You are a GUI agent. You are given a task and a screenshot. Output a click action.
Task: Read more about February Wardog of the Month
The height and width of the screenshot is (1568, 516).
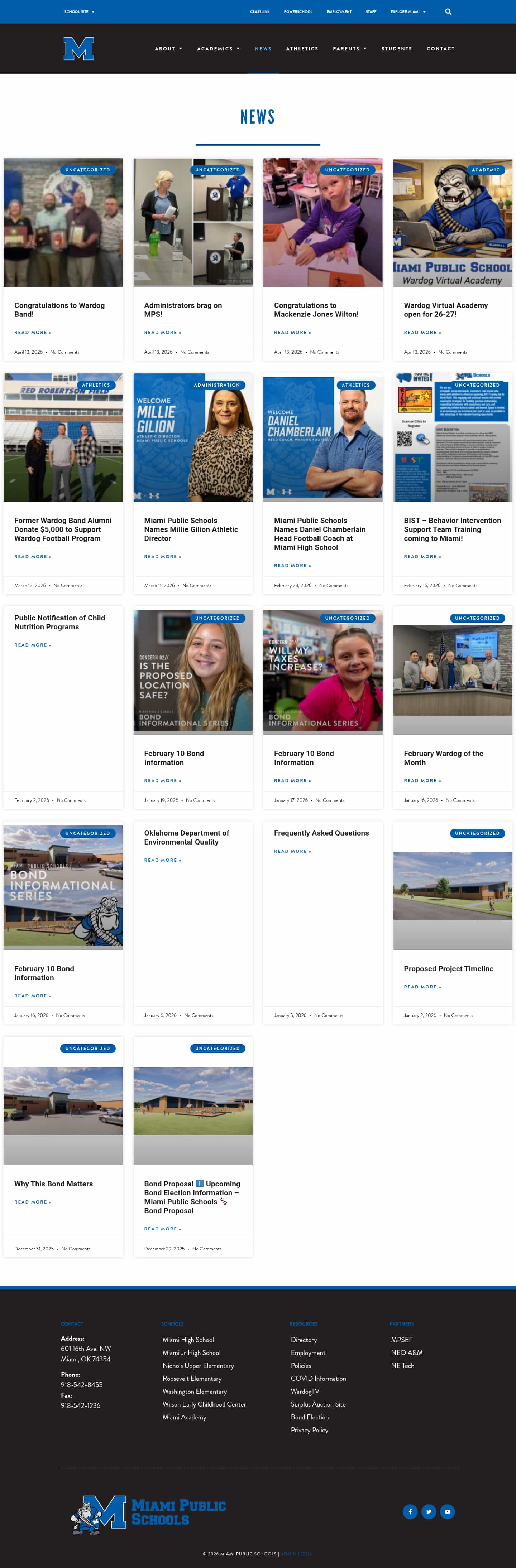[422, 780]
